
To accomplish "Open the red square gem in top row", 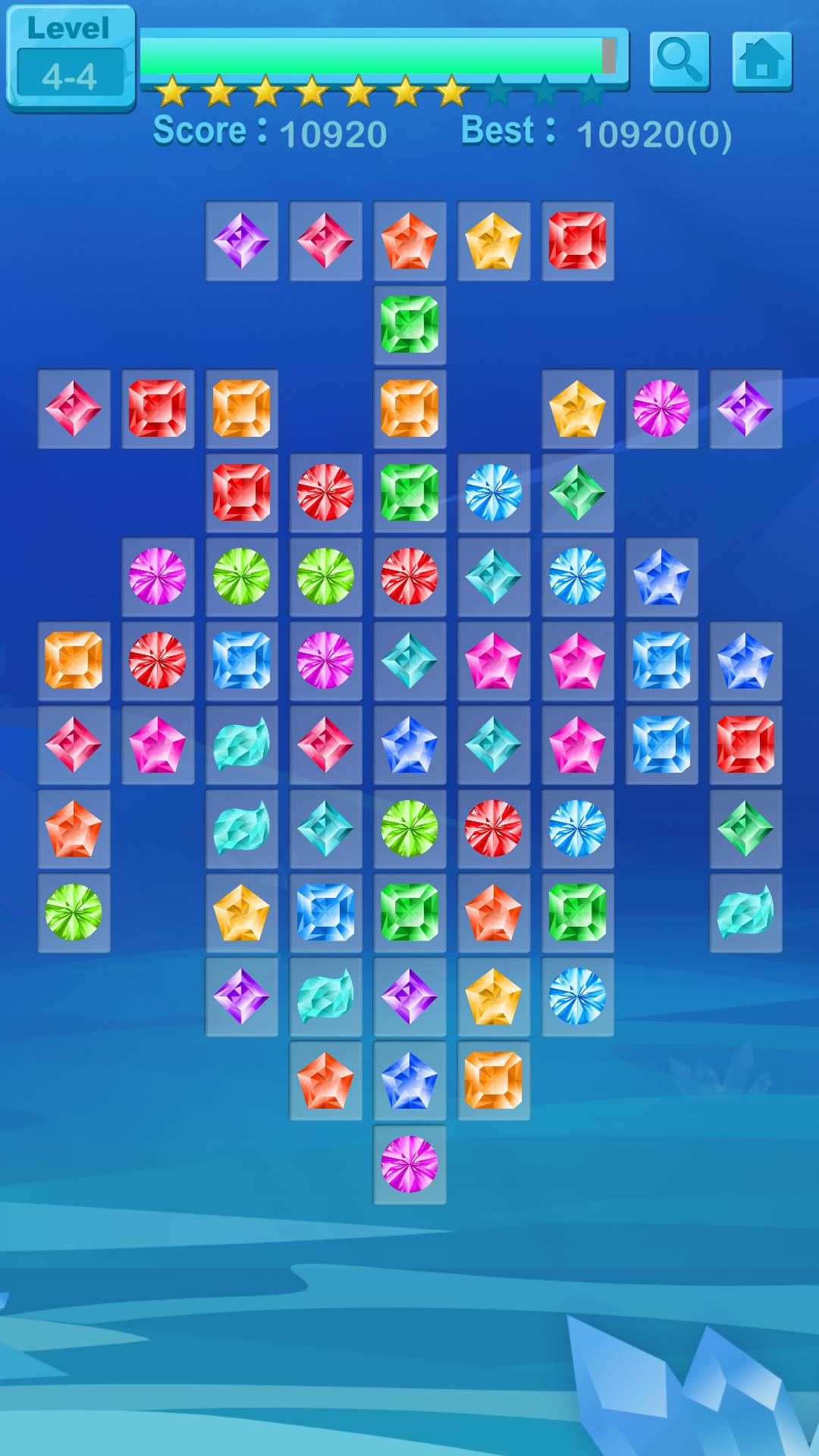I will tap(577, 241).
